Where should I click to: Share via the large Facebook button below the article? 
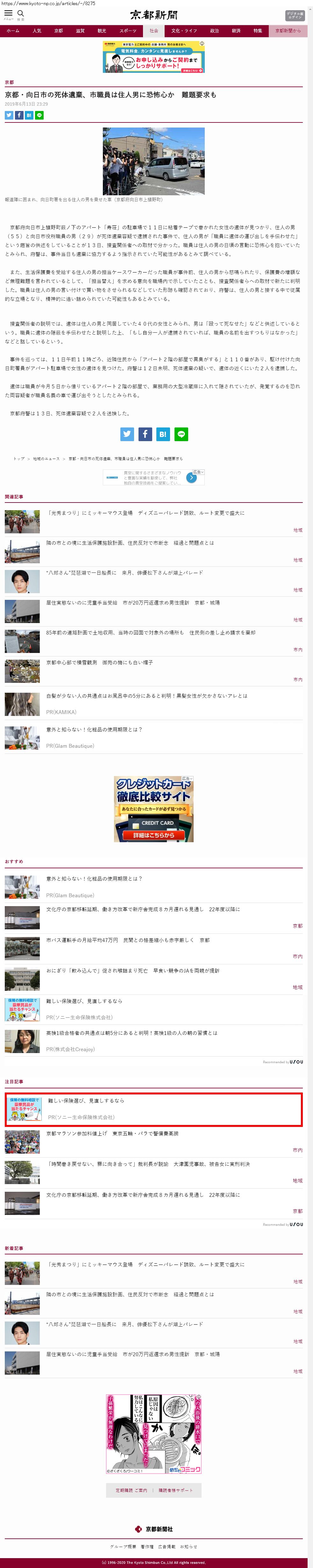click(x=145, y=434)
